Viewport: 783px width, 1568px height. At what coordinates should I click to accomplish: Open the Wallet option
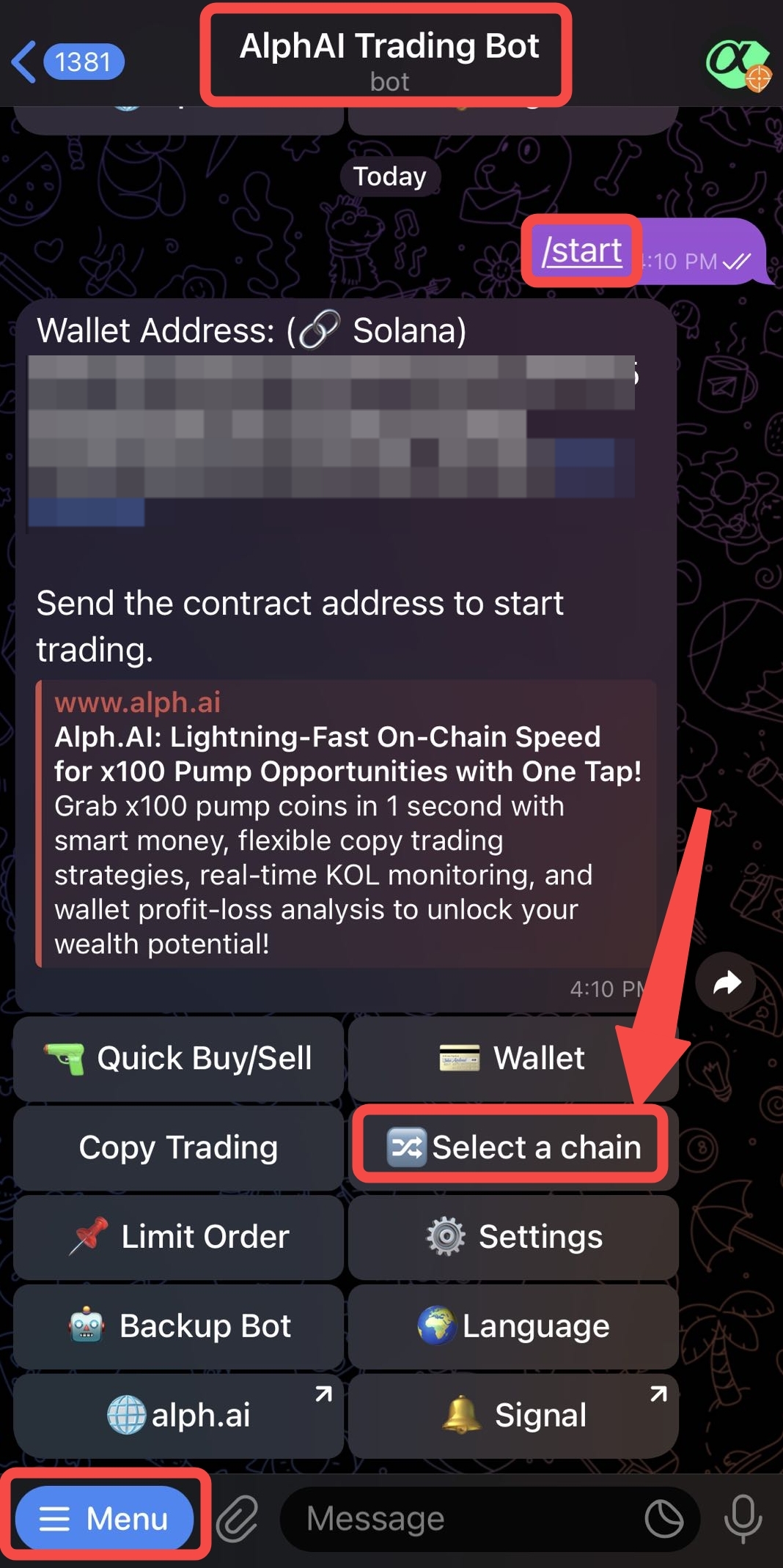tap(512, 1058)
